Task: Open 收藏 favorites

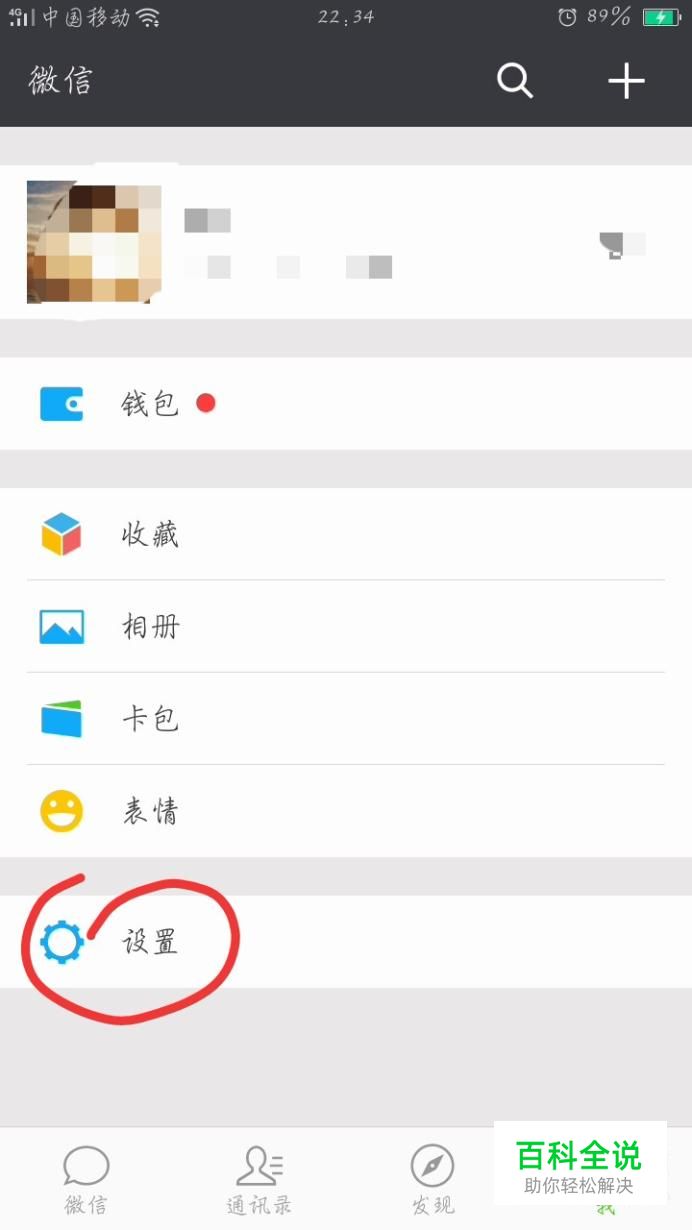Action: point(346,534)
